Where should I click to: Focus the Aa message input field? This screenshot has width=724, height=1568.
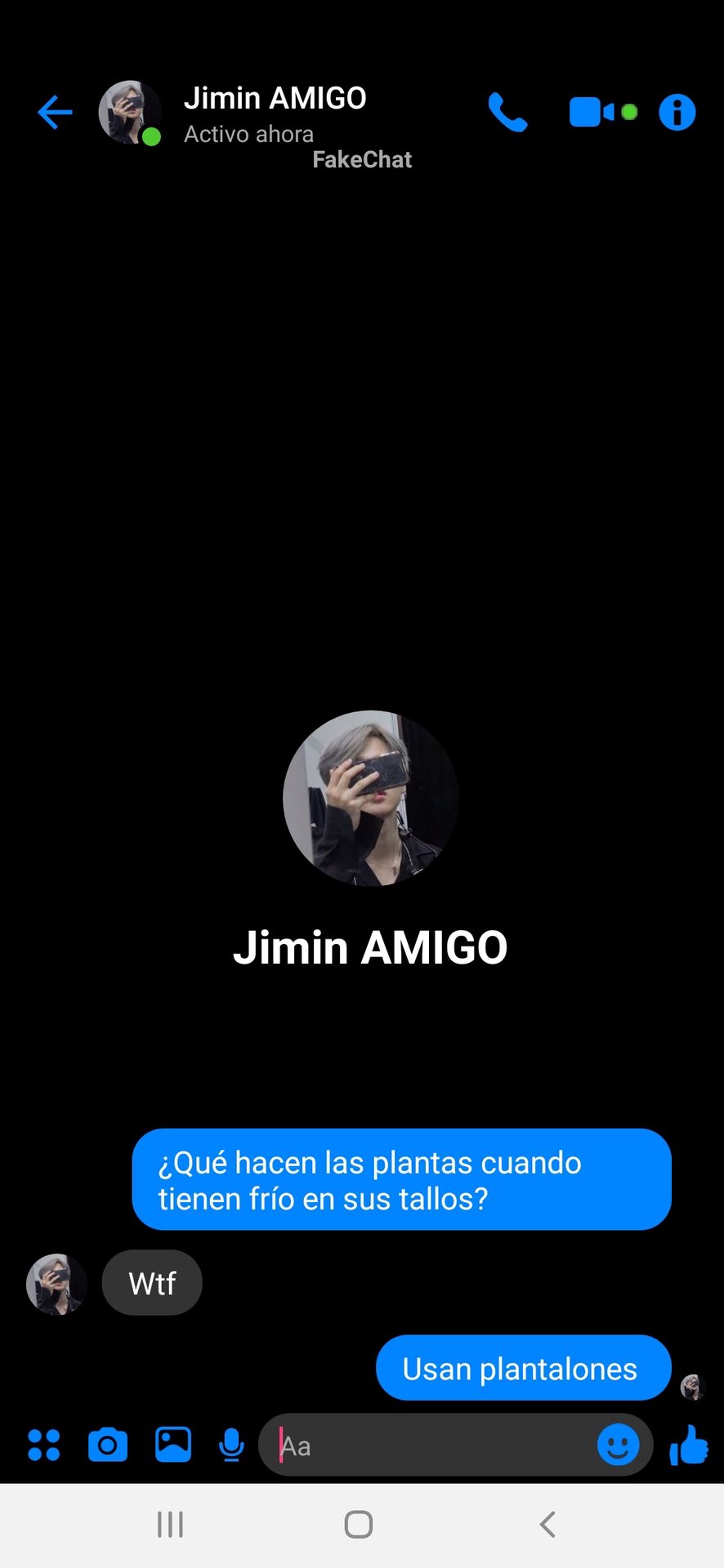pyautogui.click(x=429, y=1445)
